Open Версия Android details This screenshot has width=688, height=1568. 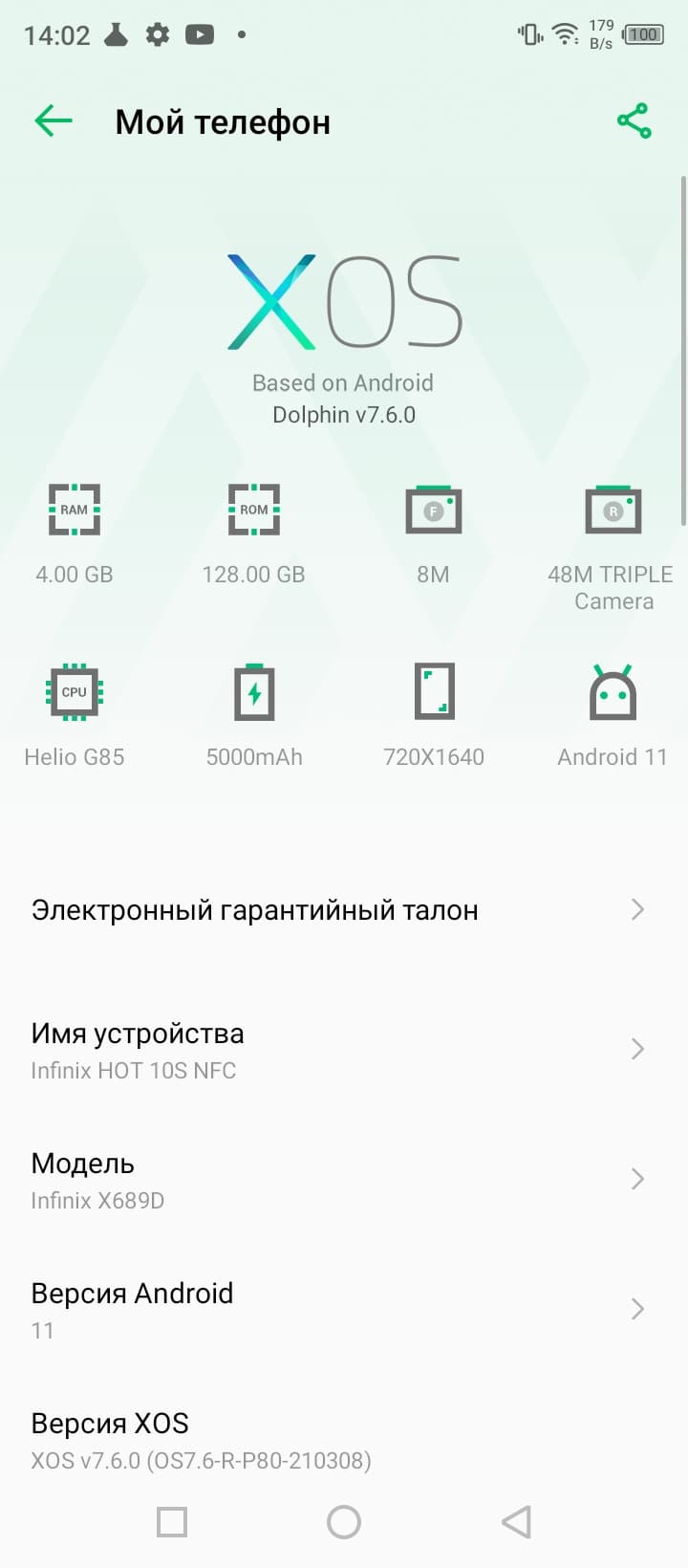(x=339, y=1310)
